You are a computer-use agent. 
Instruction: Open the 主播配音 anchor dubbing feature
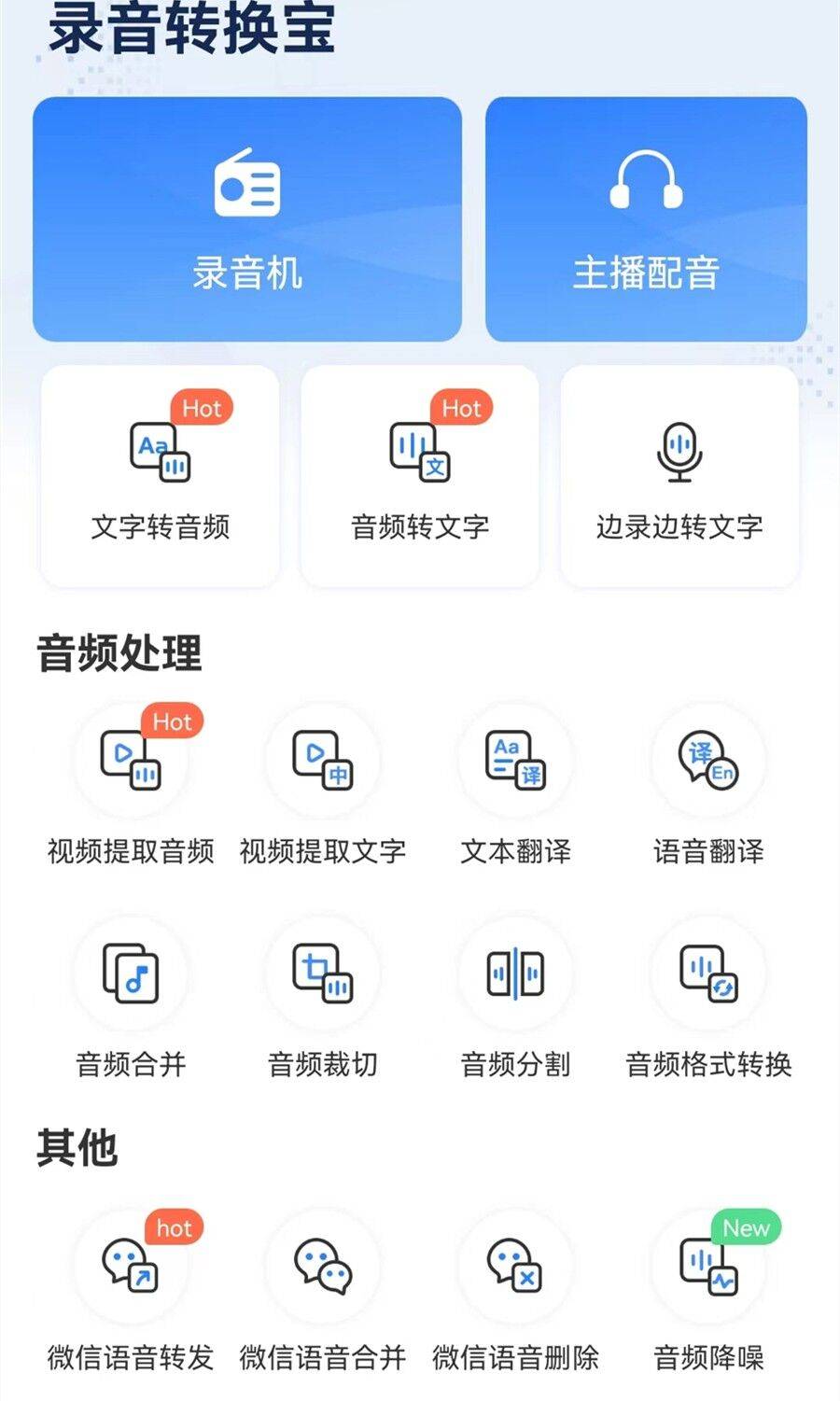tap(648, 219)
